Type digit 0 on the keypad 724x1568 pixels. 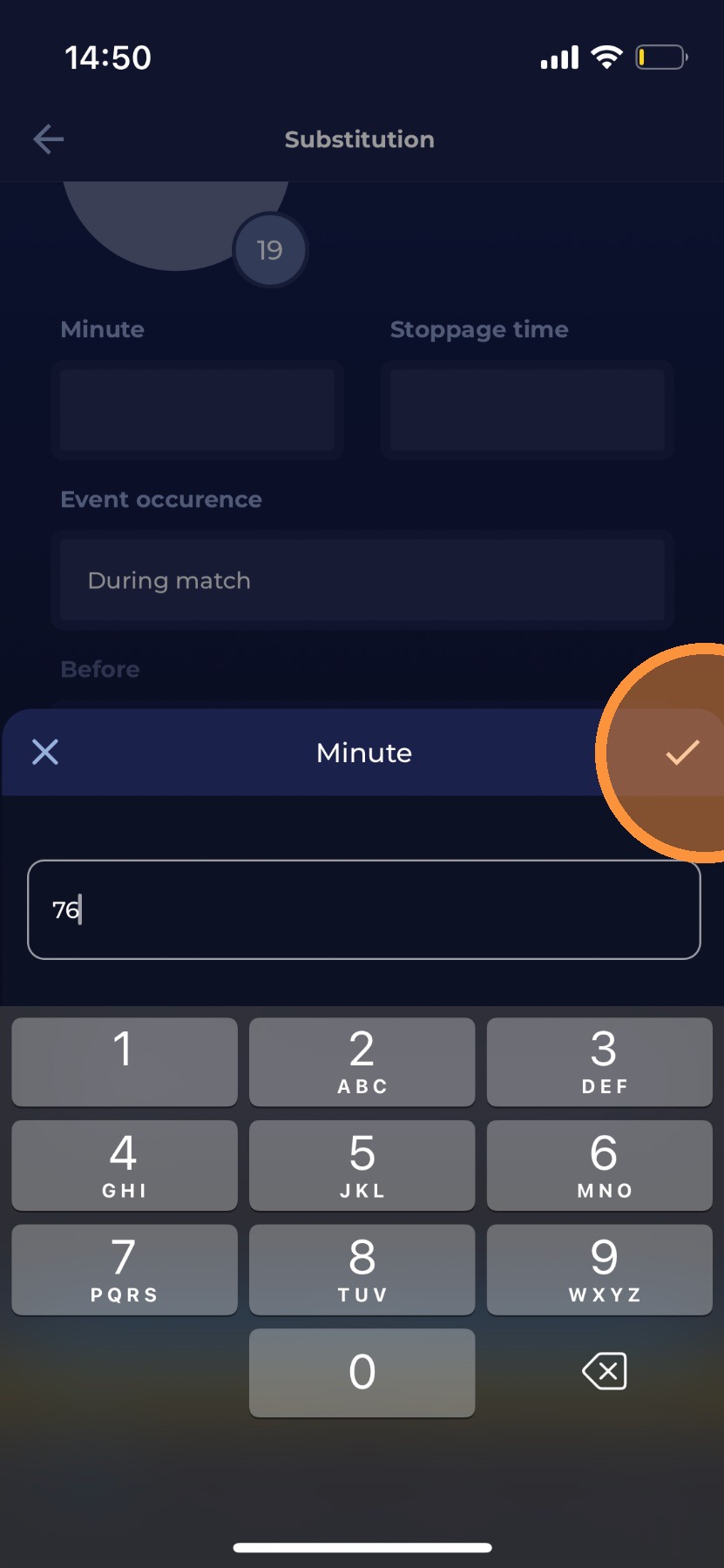[x=362, y=1372]
